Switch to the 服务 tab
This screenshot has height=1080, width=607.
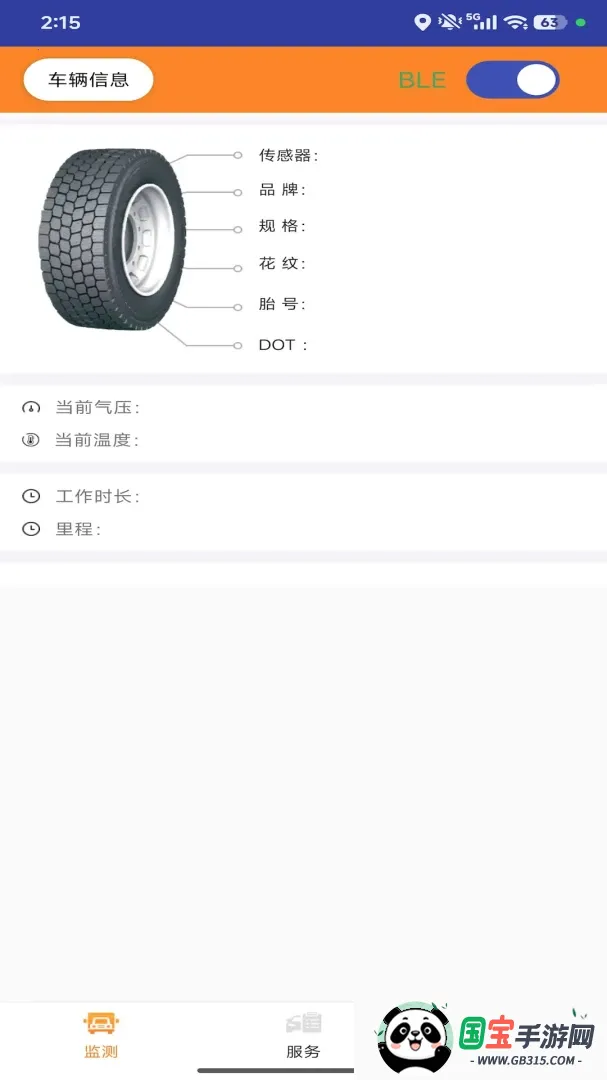point(303,1035)
